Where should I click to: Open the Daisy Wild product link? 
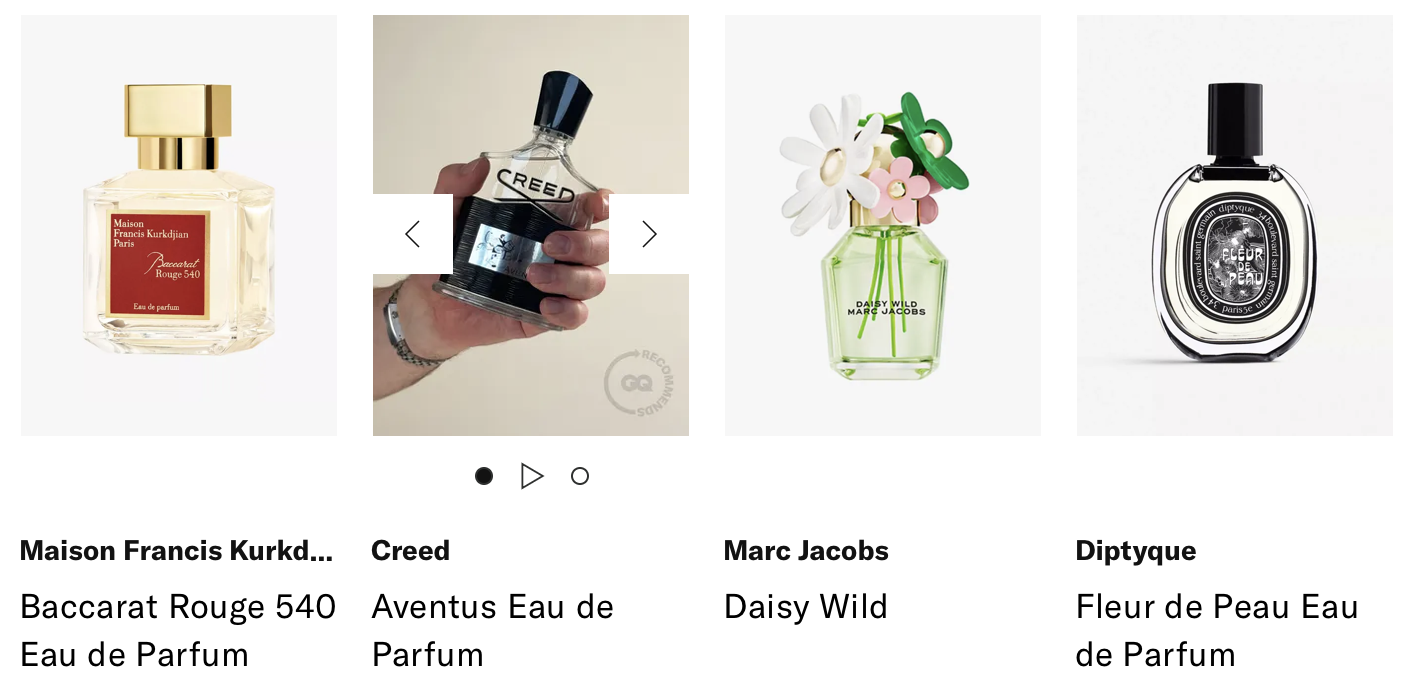(x=805, y=607)
